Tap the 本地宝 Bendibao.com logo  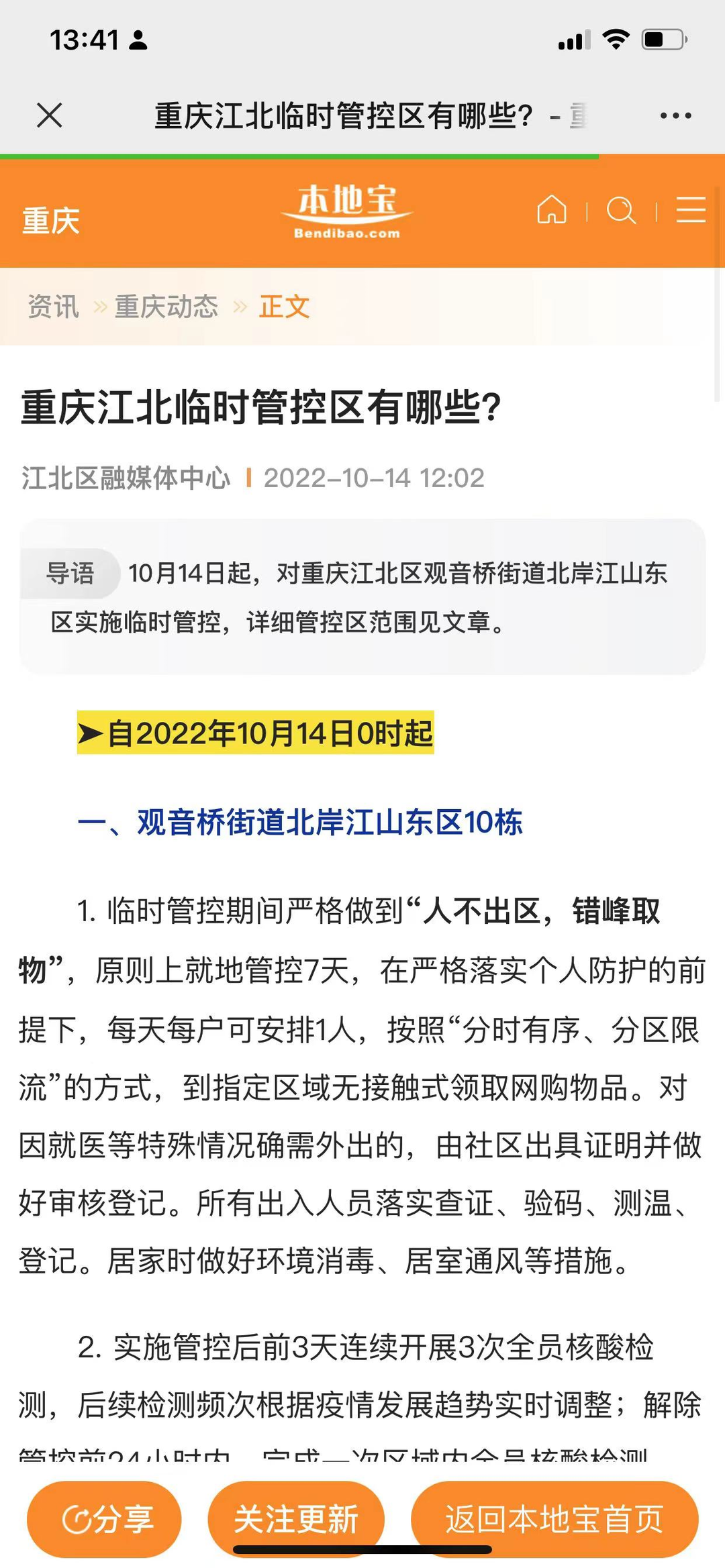point(347,211)
